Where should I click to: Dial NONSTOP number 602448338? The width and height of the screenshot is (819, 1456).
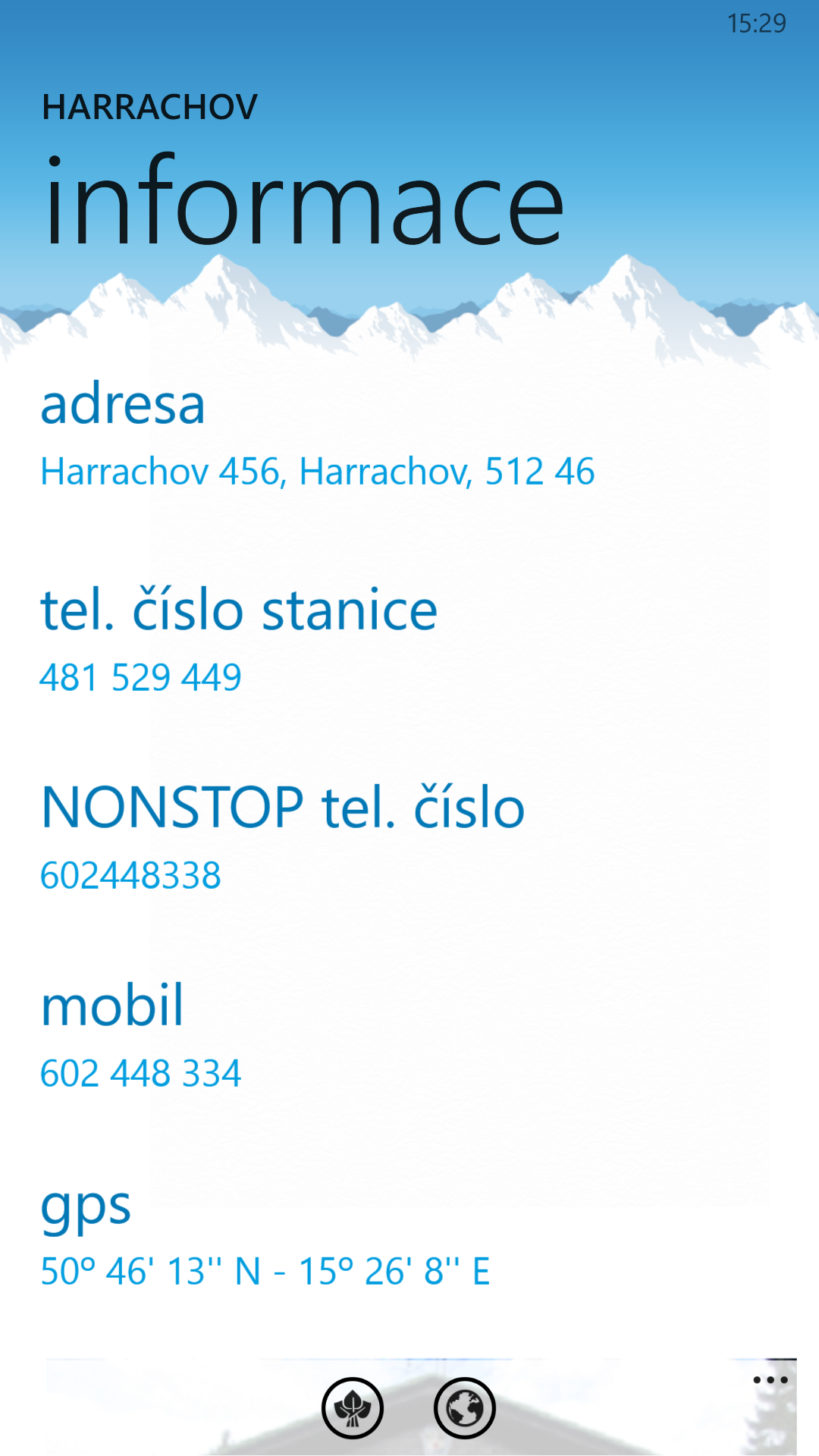130,875
